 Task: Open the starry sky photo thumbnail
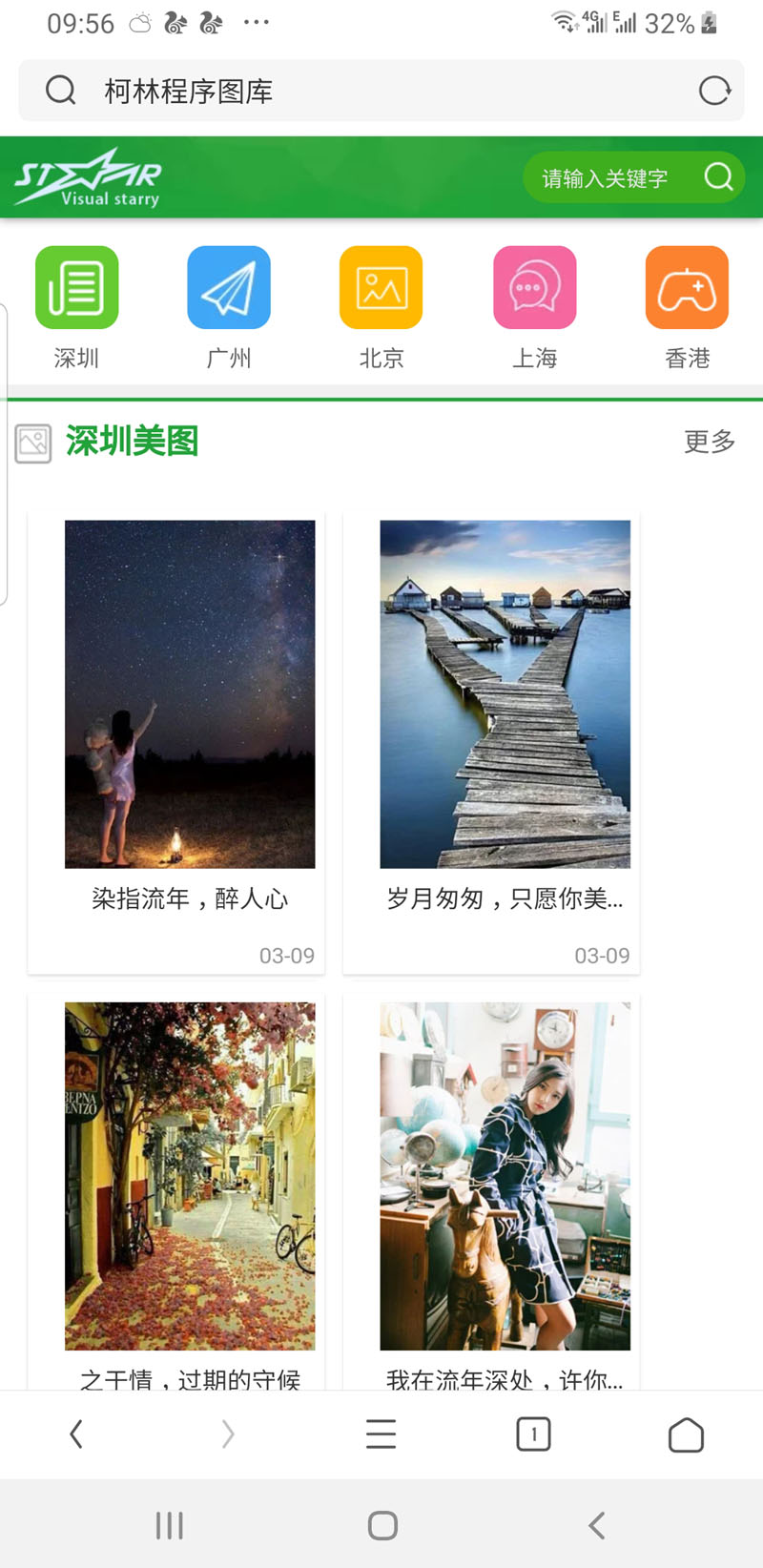pos(189,692)
